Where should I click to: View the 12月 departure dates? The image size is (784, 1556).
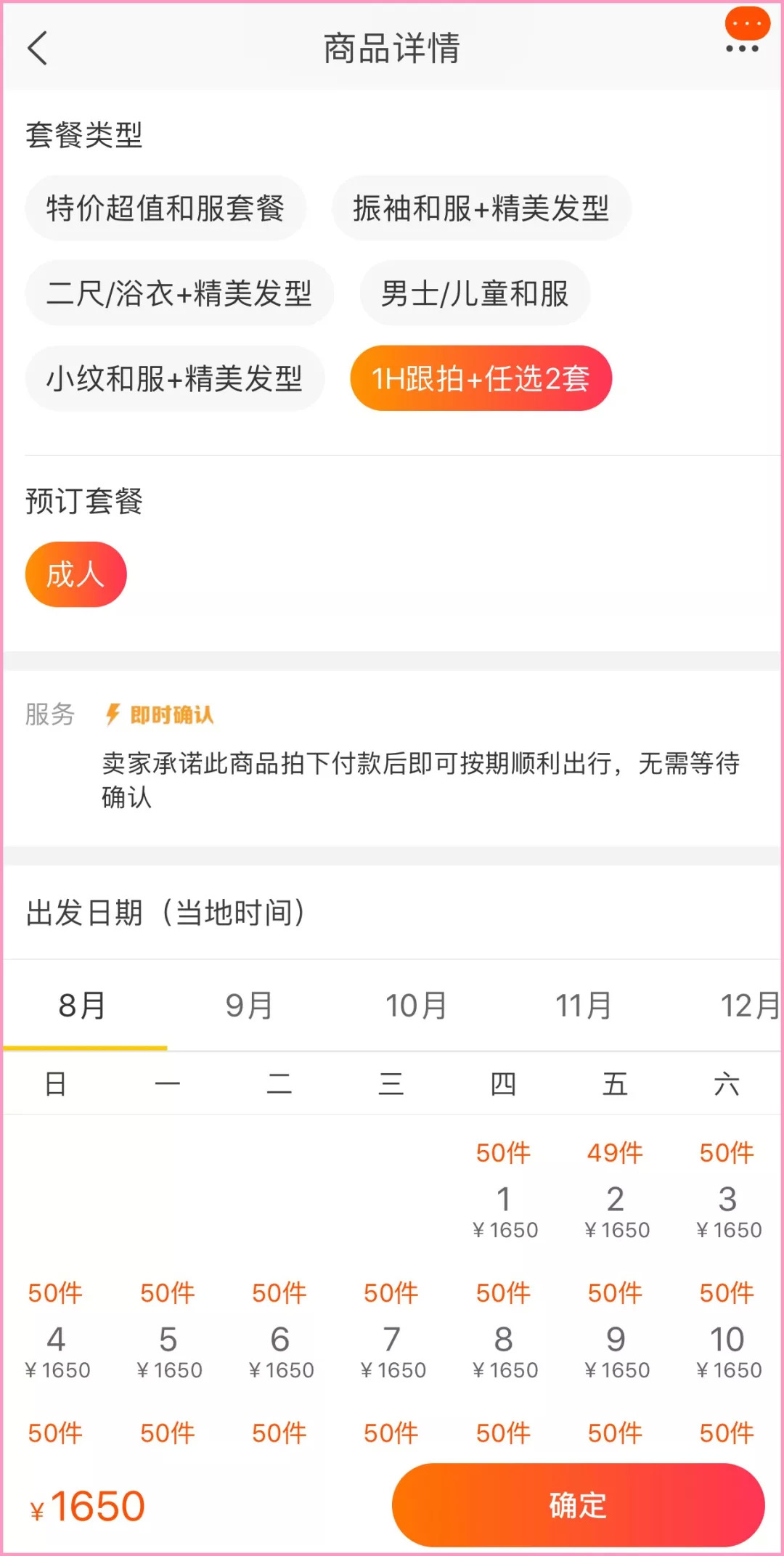pyautogui.click(x=748, y=1006)
